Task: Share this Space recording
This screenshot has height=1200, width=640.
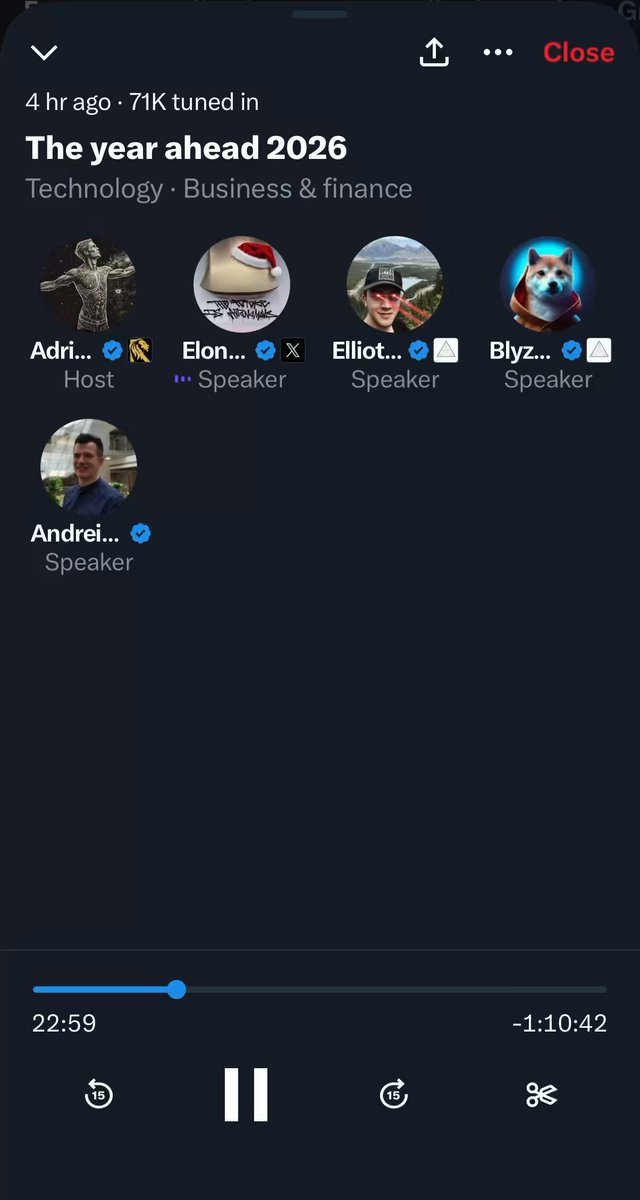Action: click(434, 52)
